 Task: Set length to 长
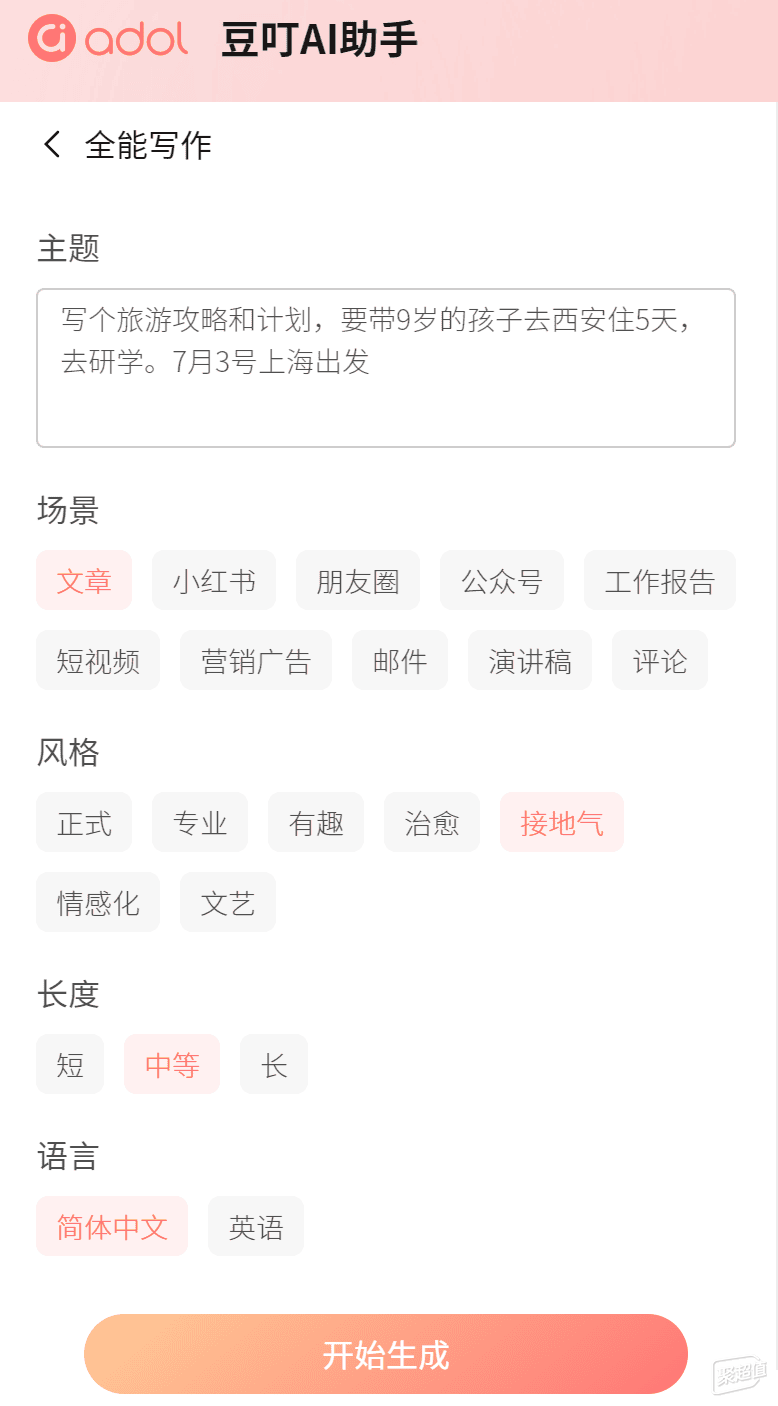click(274, 1064)
